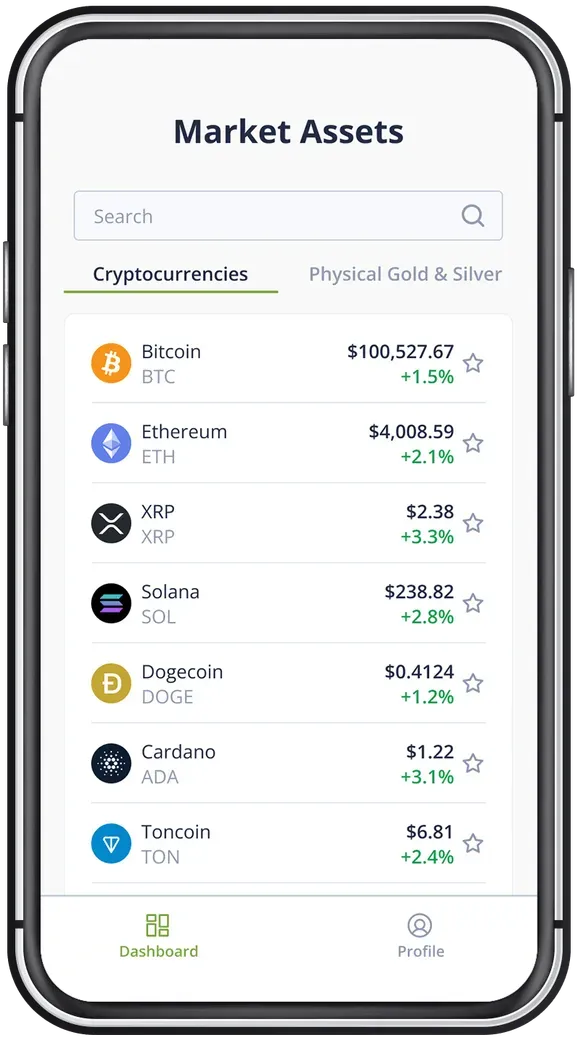Open the Bitcoin asset row

point(288,363)
